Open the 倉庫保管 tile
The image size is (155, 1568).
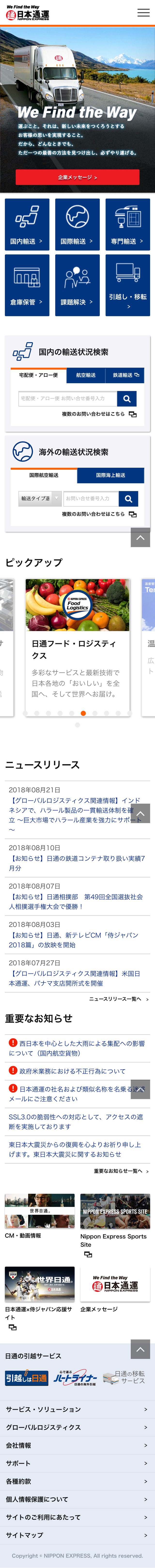pos(27,285)
